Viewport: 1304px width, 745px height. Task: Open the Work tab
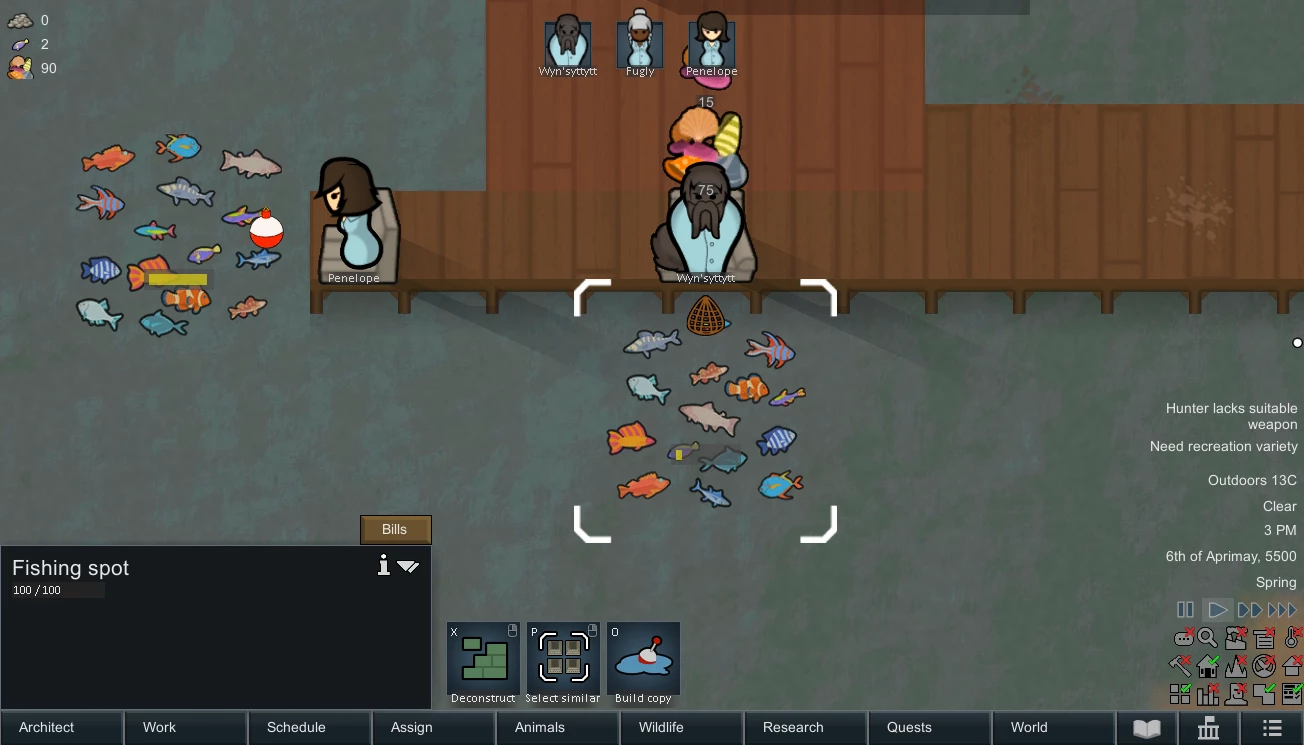(x=186, y=727)
